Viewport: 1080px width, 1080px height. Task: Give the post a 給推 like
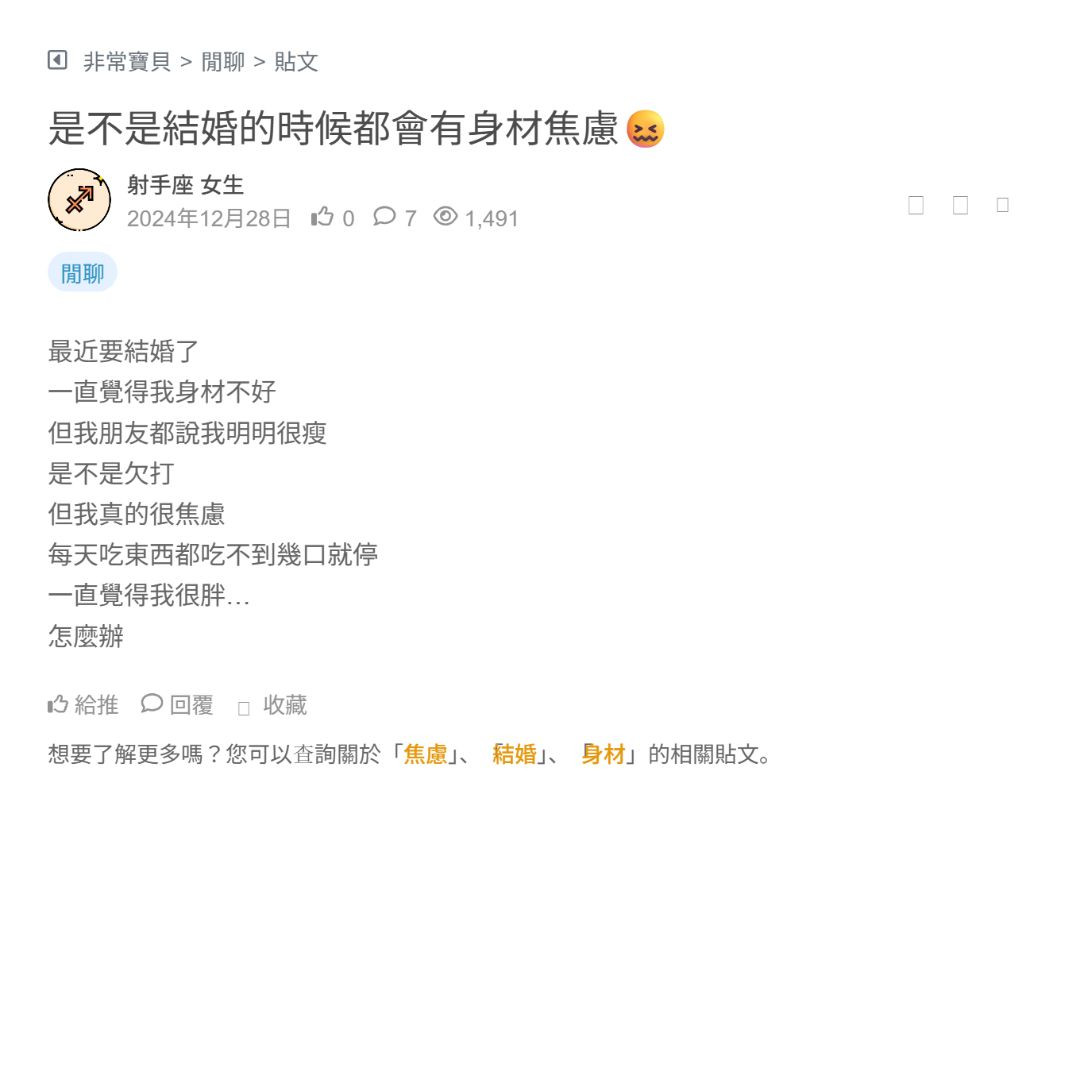[83, 705]
